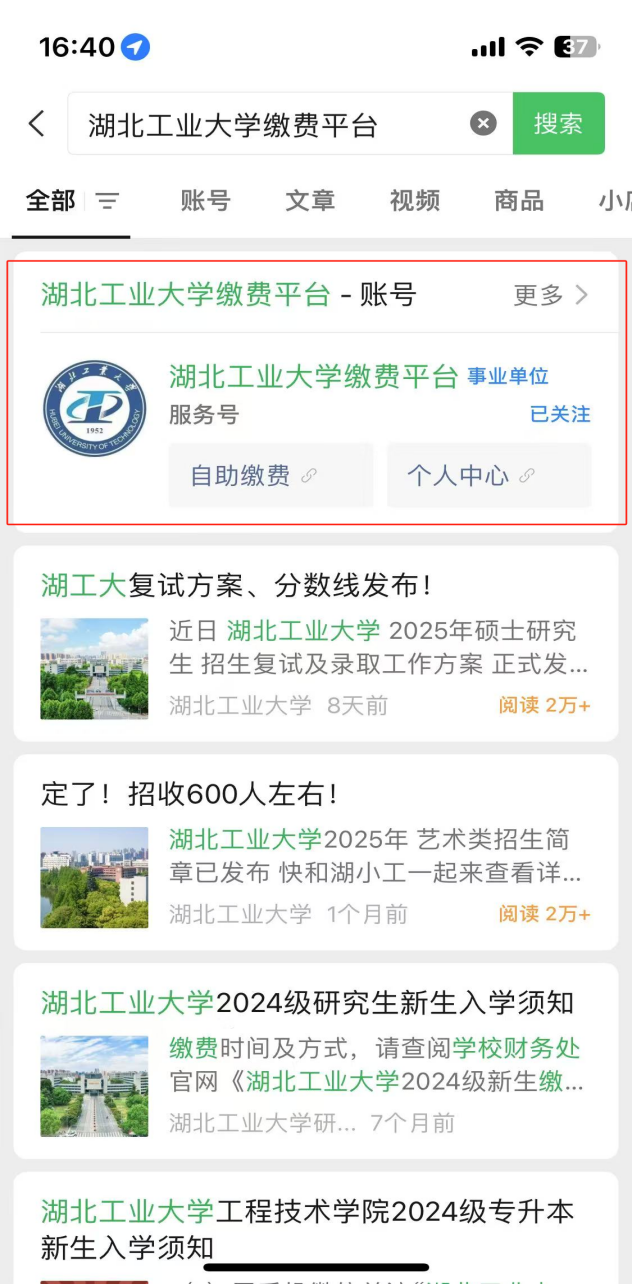Switch to the 文章 tab

pyautogui.click(x=310, y=201)
